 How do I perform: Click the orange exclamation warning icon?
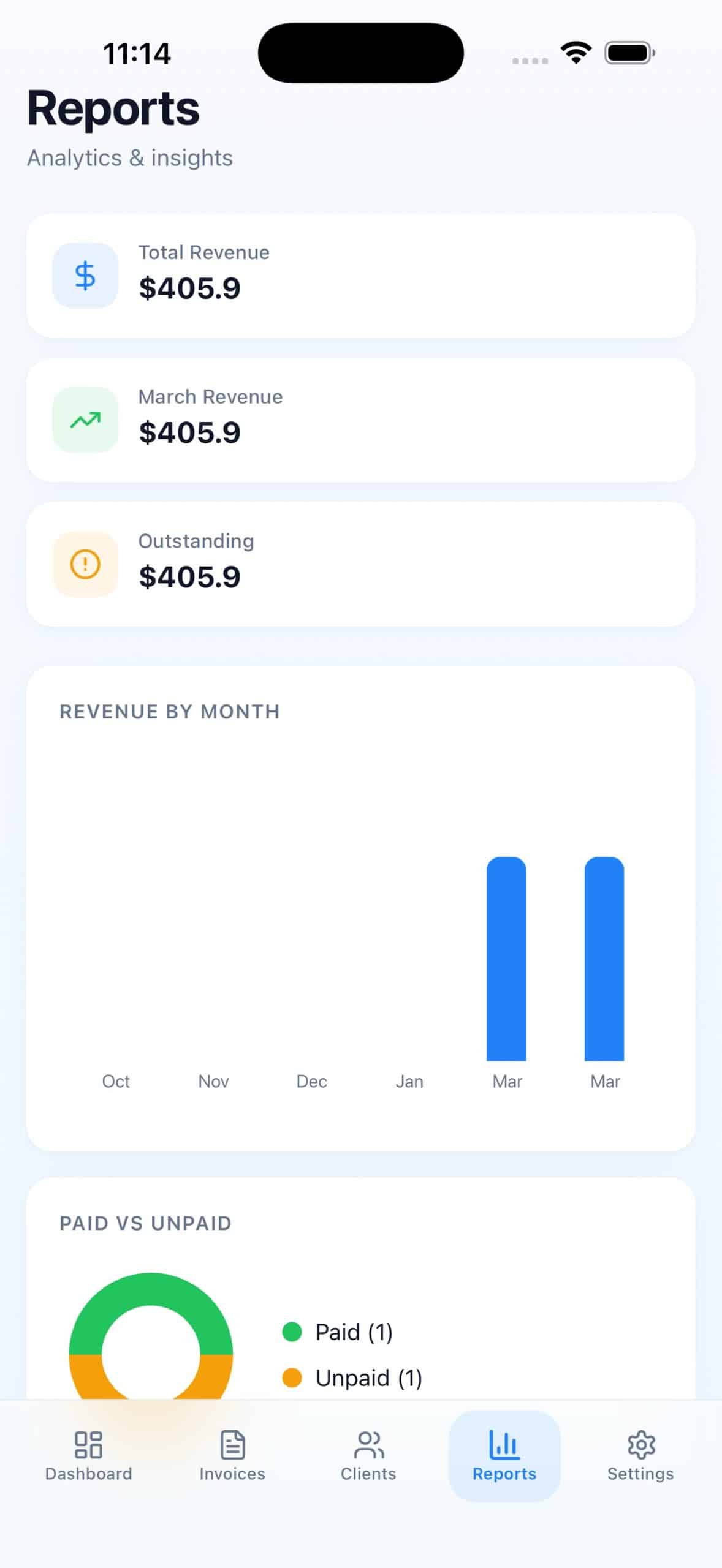[x=85, y=565]
